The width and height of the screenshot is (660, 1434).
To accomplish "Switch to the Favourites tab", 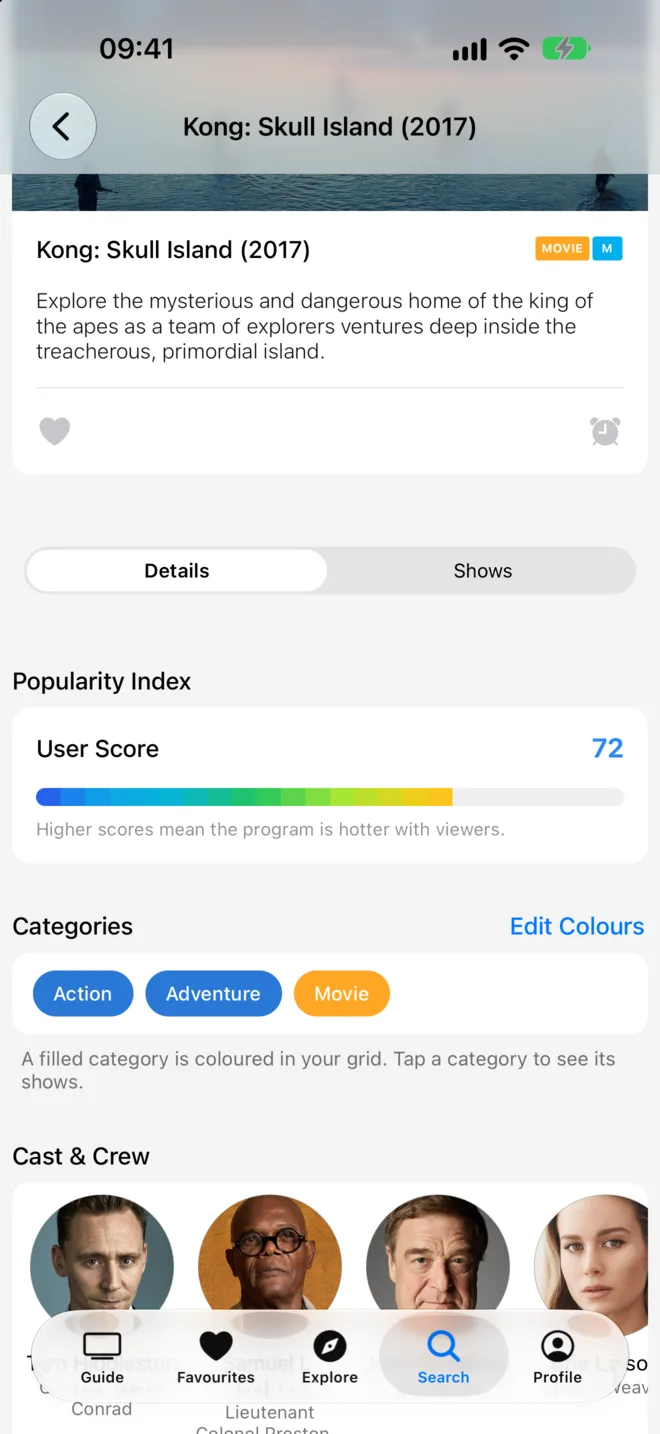I will 216,1358.
